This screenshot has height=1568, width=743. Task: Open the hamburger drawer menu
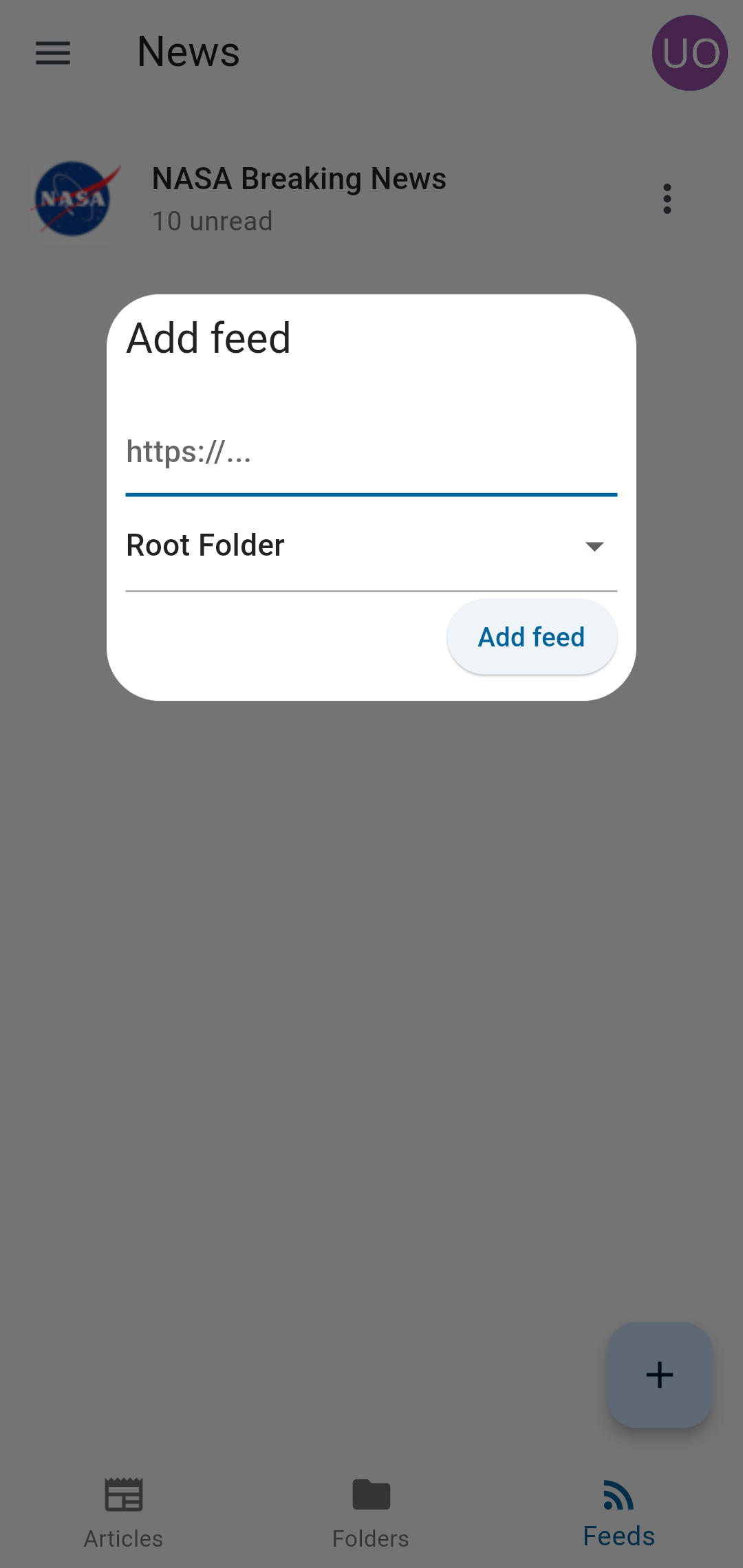53,53
